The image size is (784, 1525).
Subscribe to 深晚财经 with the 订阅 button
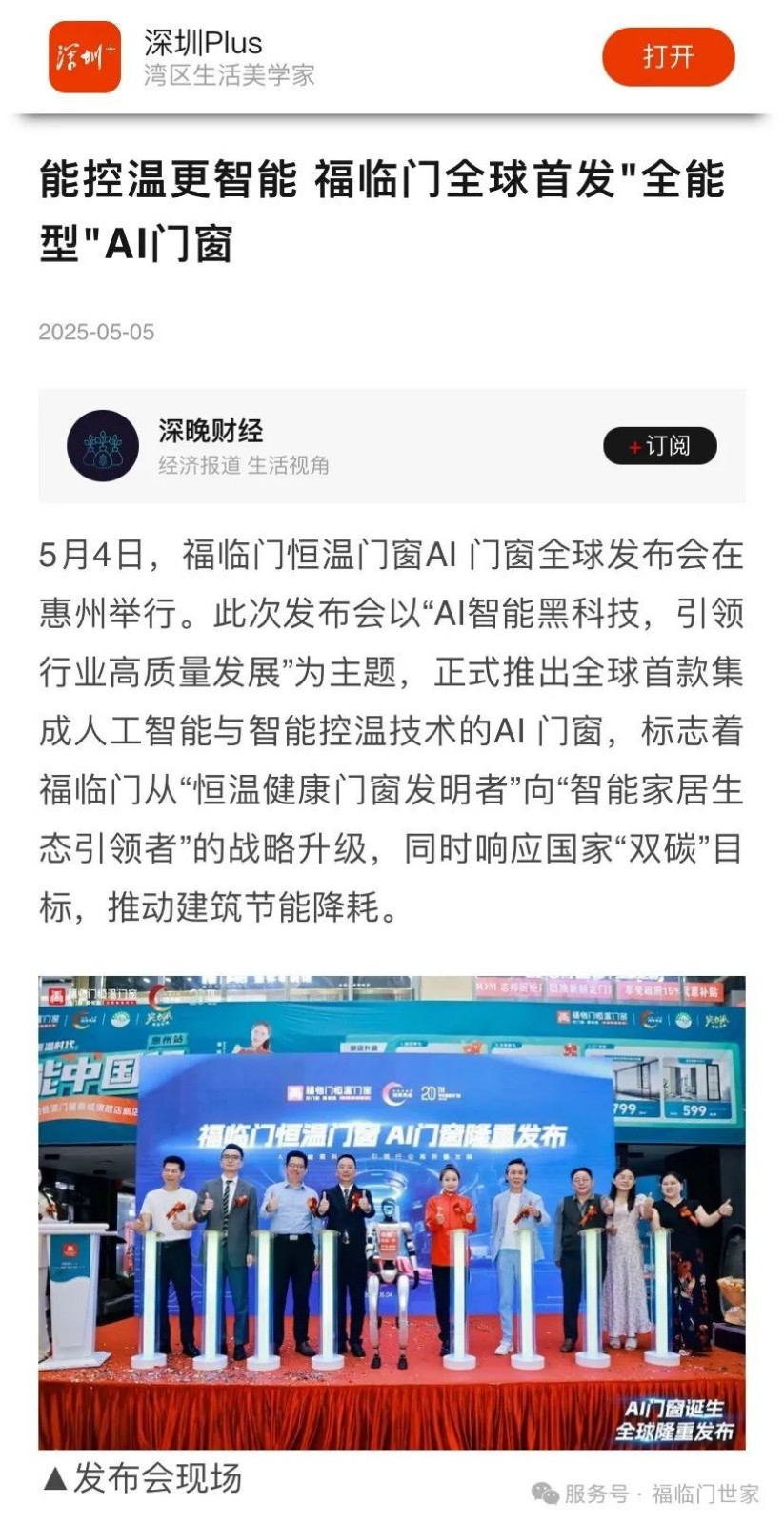coord(659,446)
